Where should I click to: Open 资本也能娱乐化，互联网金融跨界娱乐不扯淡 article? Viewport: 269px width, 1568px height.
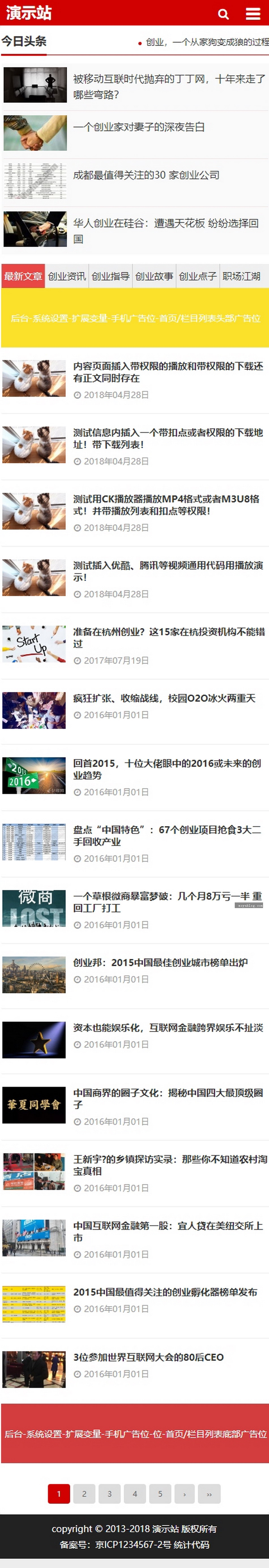point(168,1028)
